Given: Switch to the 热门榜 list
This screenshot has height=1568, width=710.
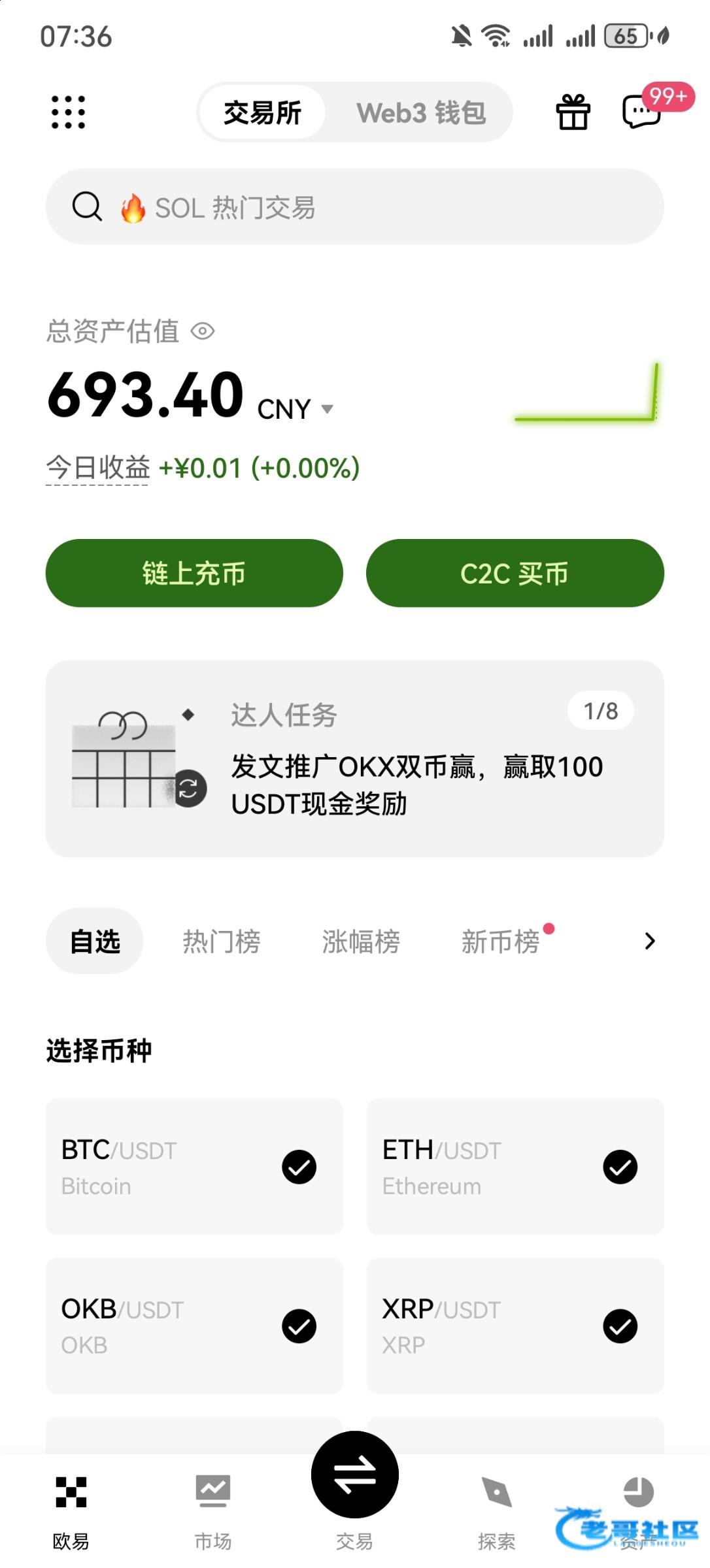Looking at the screenshot, I should [221, 941].
